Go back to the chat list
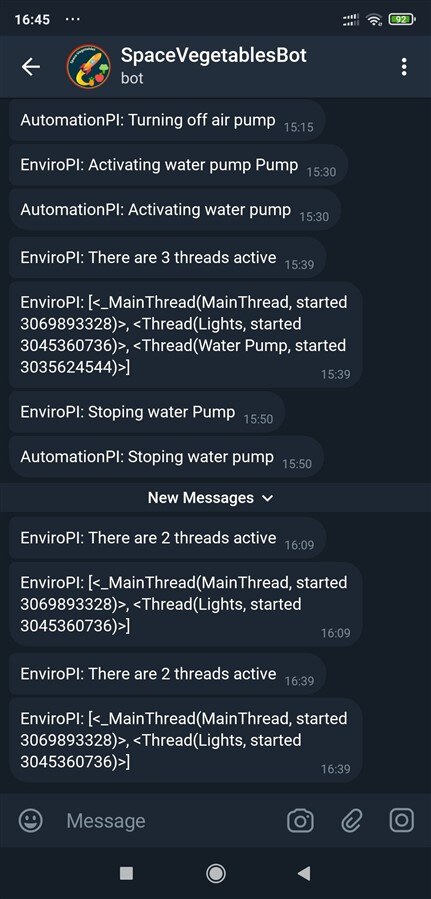The width and height of the screenshot is (431, 899). [31, 67]
